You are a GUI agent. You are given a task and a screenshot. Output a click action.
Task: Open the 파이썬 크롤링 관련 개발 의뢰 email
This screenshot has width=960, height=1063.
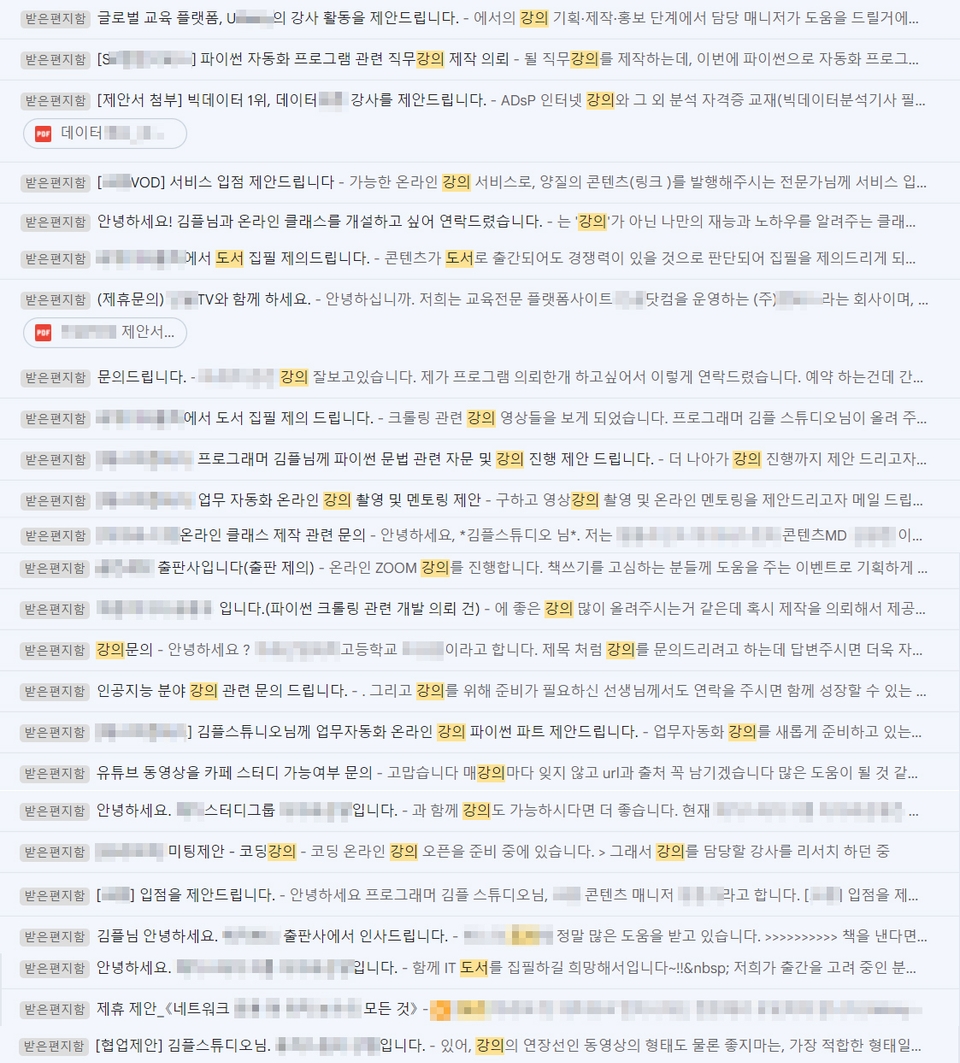[x=350, y=608]
